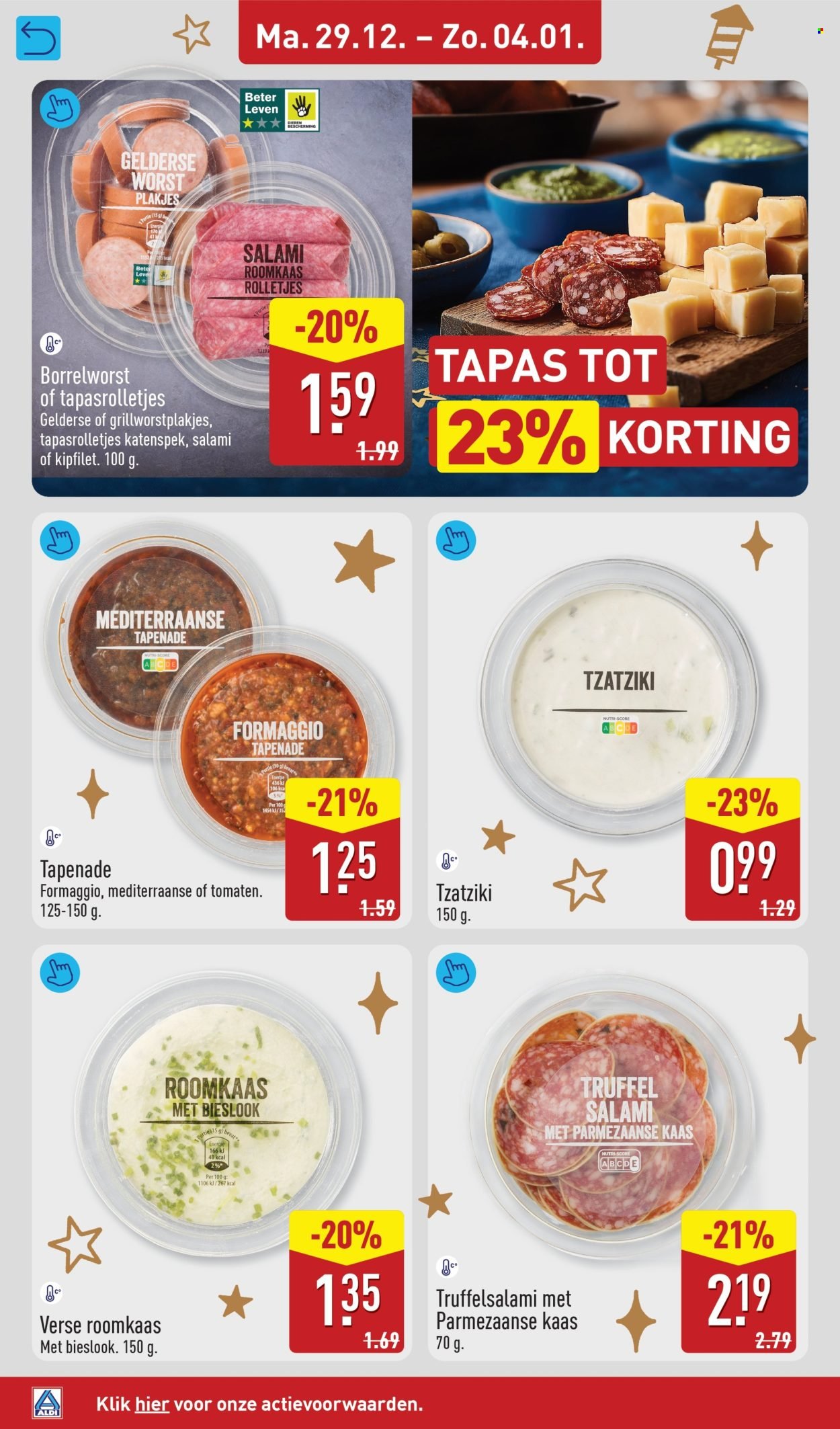Screen dimensions: 840x1429
Task: Tap the hand icon on the Borrelworst offer
Action: (60, 108)
